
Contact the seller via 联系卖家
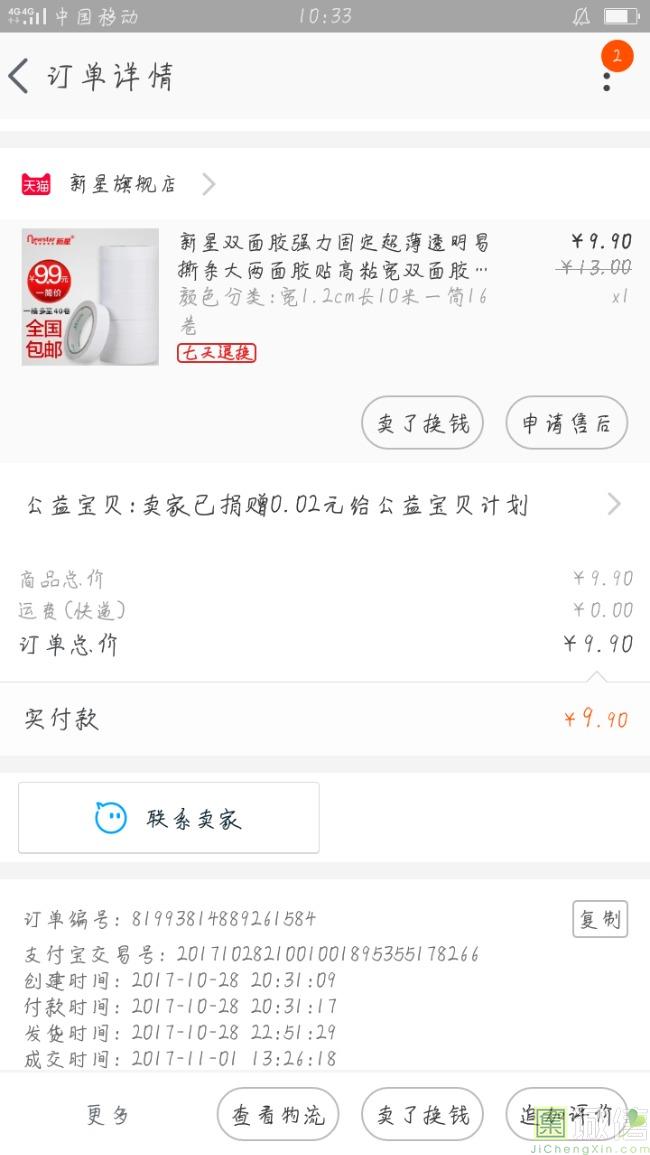169,818
